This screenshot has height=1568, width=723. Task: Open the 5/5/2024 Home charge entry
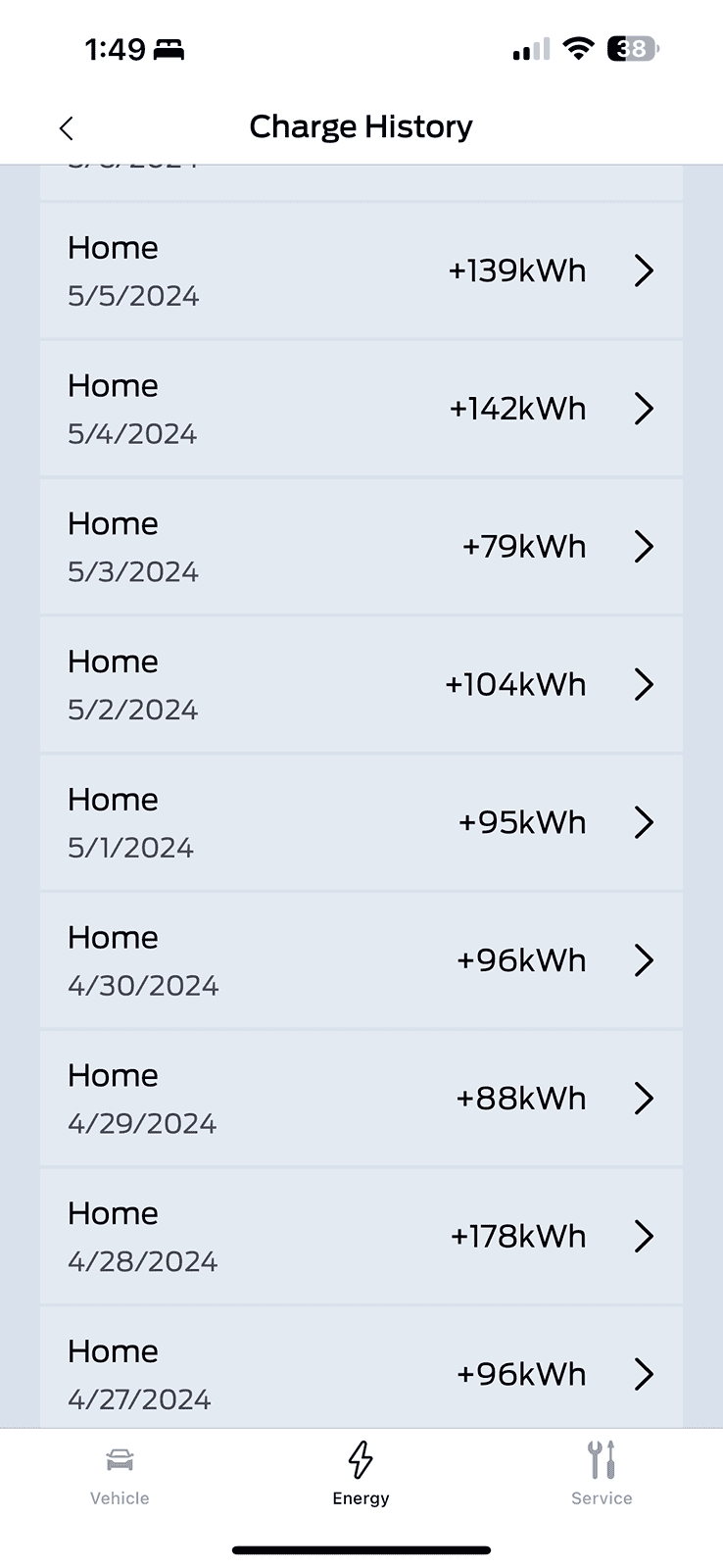(x=361, y=270)
